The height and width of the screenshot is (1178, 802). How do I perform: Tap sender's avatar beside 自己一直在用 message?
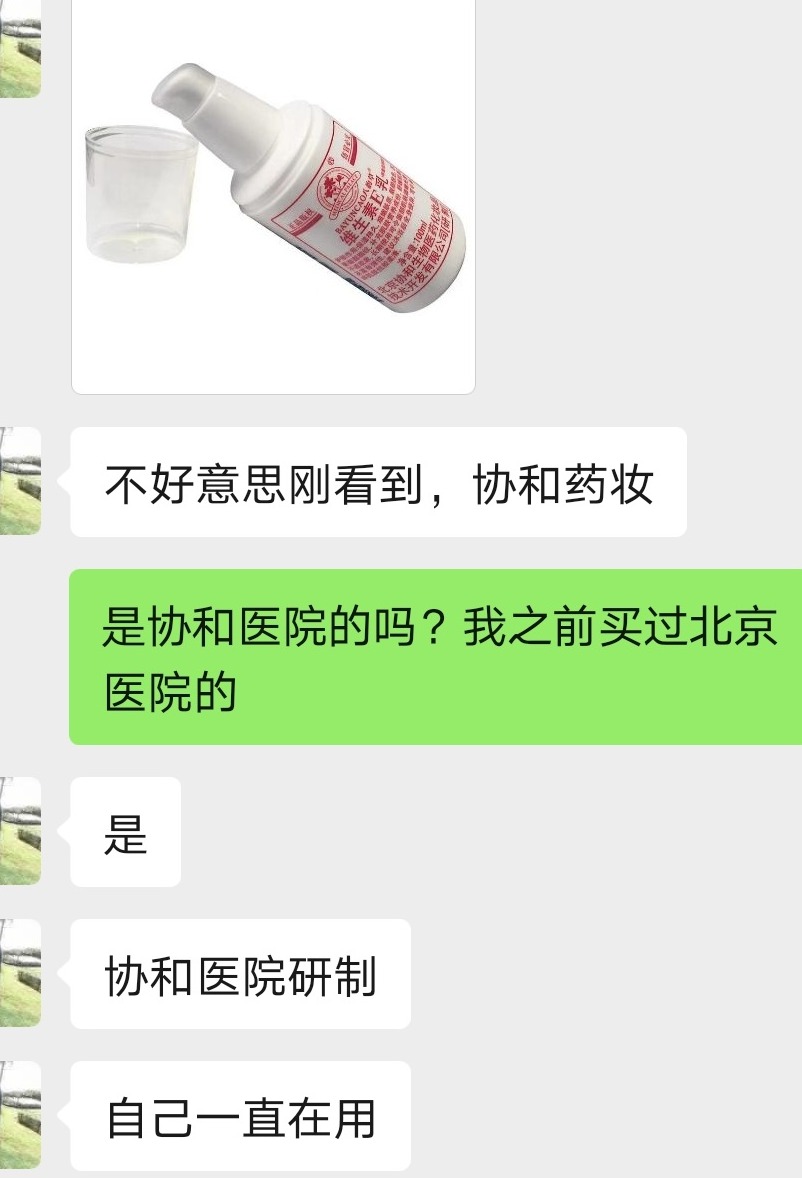pyautogui.click(x=19, y=1115)
